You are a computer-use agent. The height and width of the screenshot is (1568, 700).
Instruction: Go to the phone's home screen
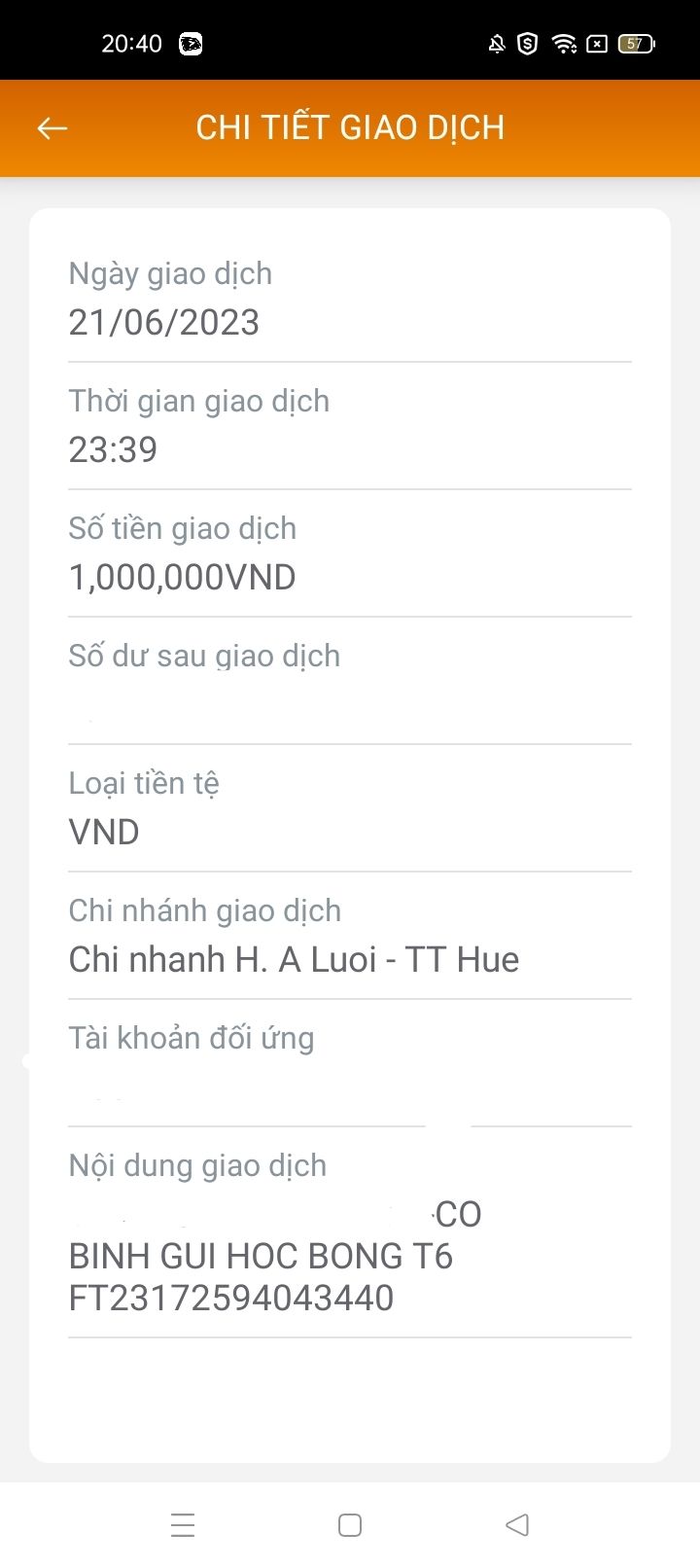350,1524
